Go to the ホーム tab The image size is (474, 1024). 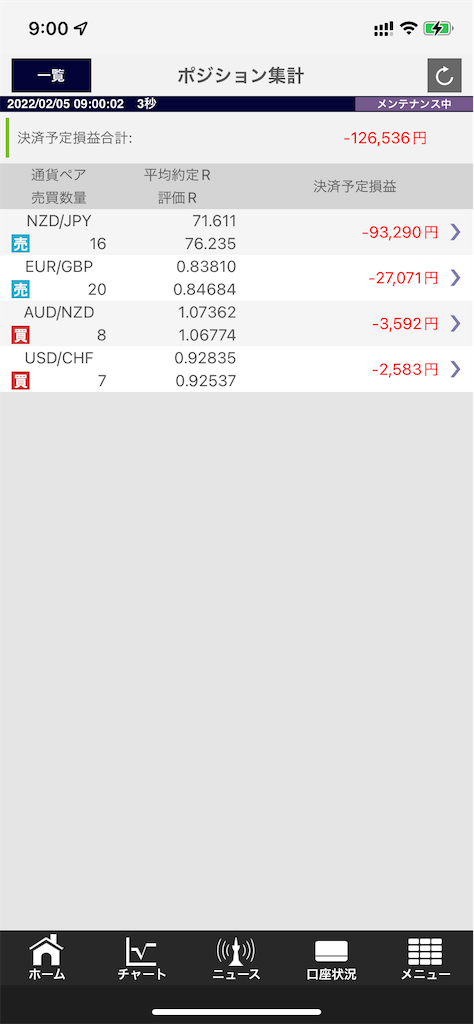click(x=47, y=958)
